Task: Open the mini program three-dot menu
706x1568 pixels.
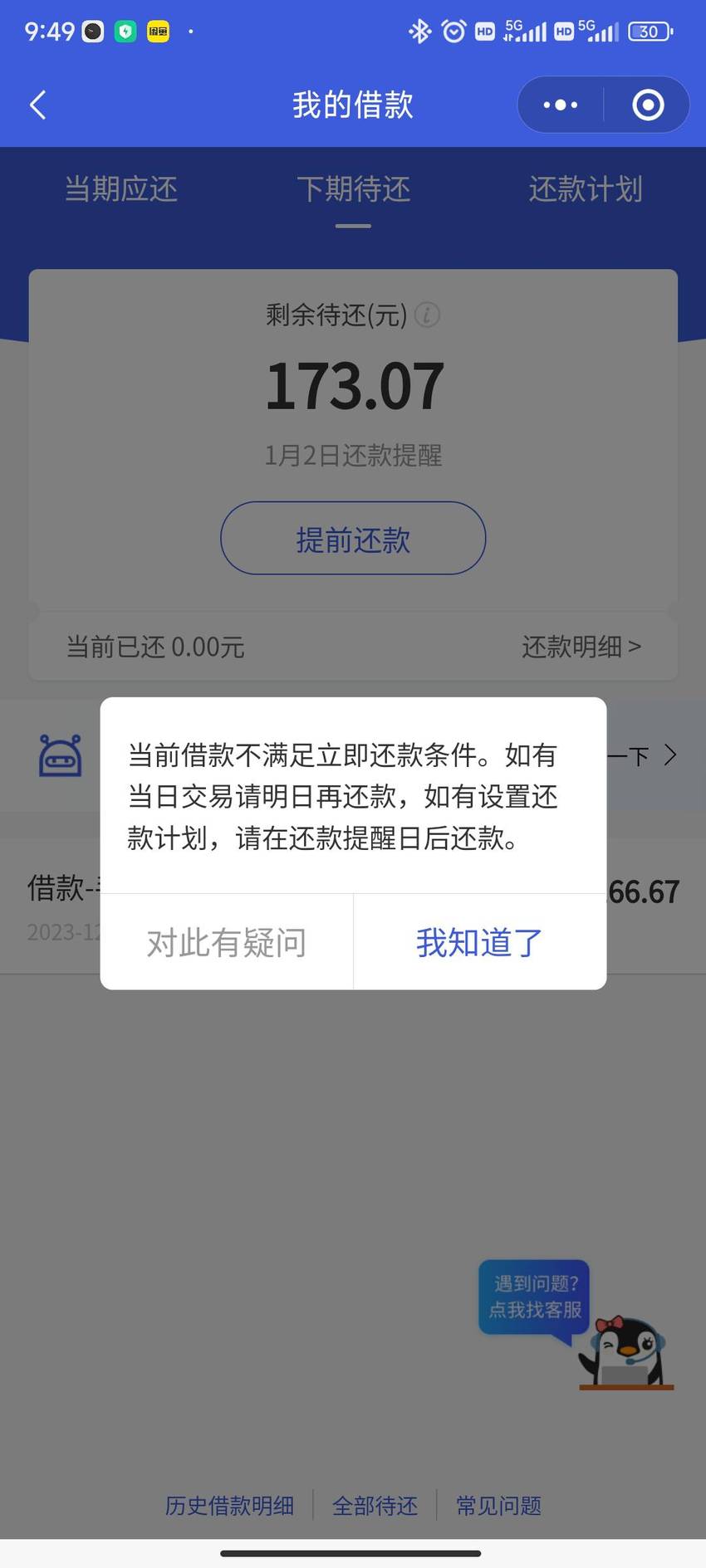Action: tap(561, 105)
